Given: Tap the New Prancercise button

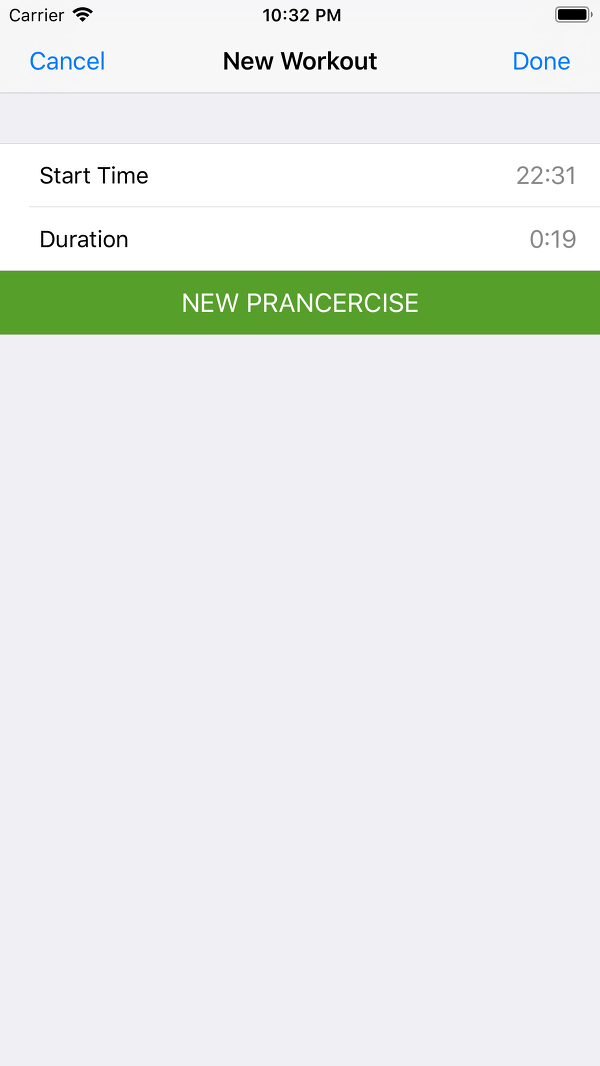Looking at the screenshot, I should tap(300, 303).
